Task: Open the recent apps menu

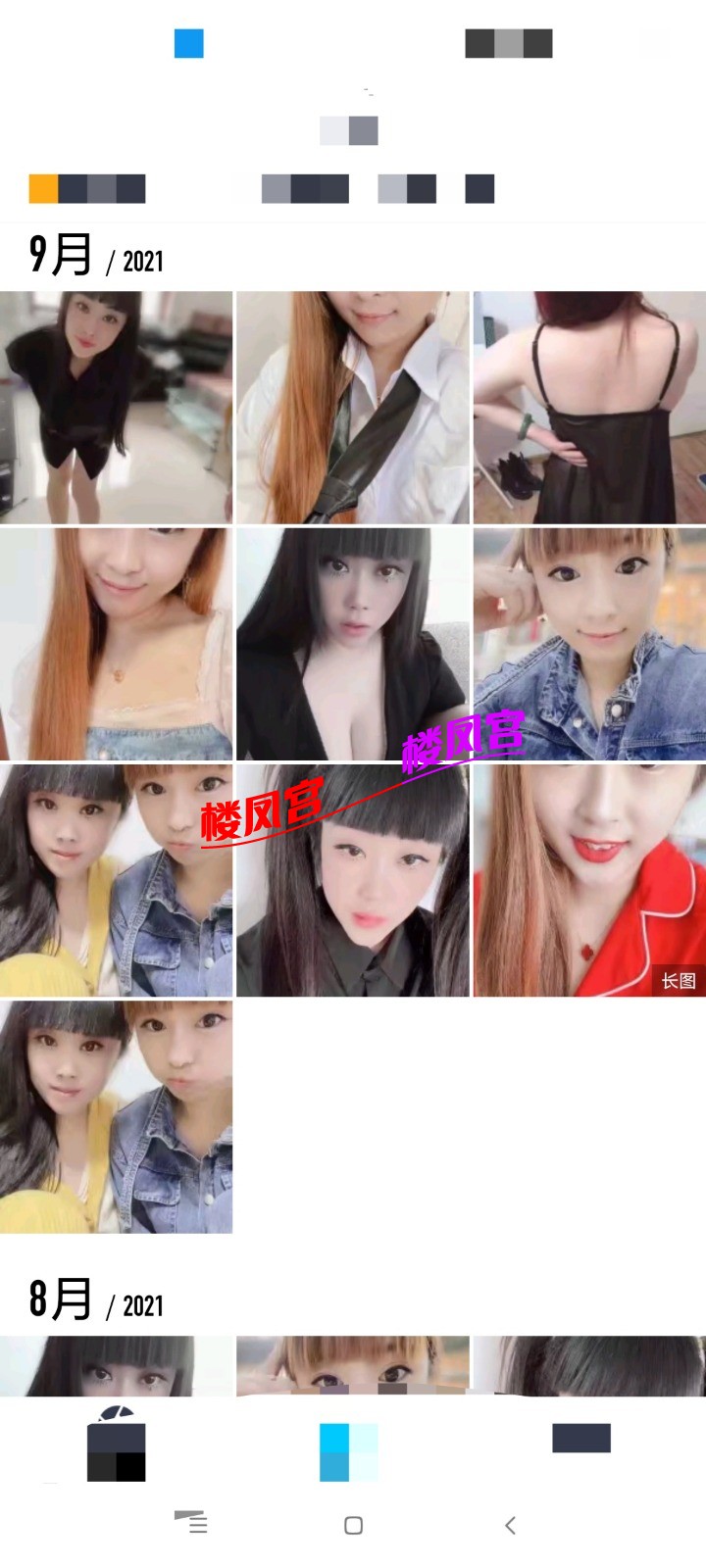Action: [x=197, y=1525]
